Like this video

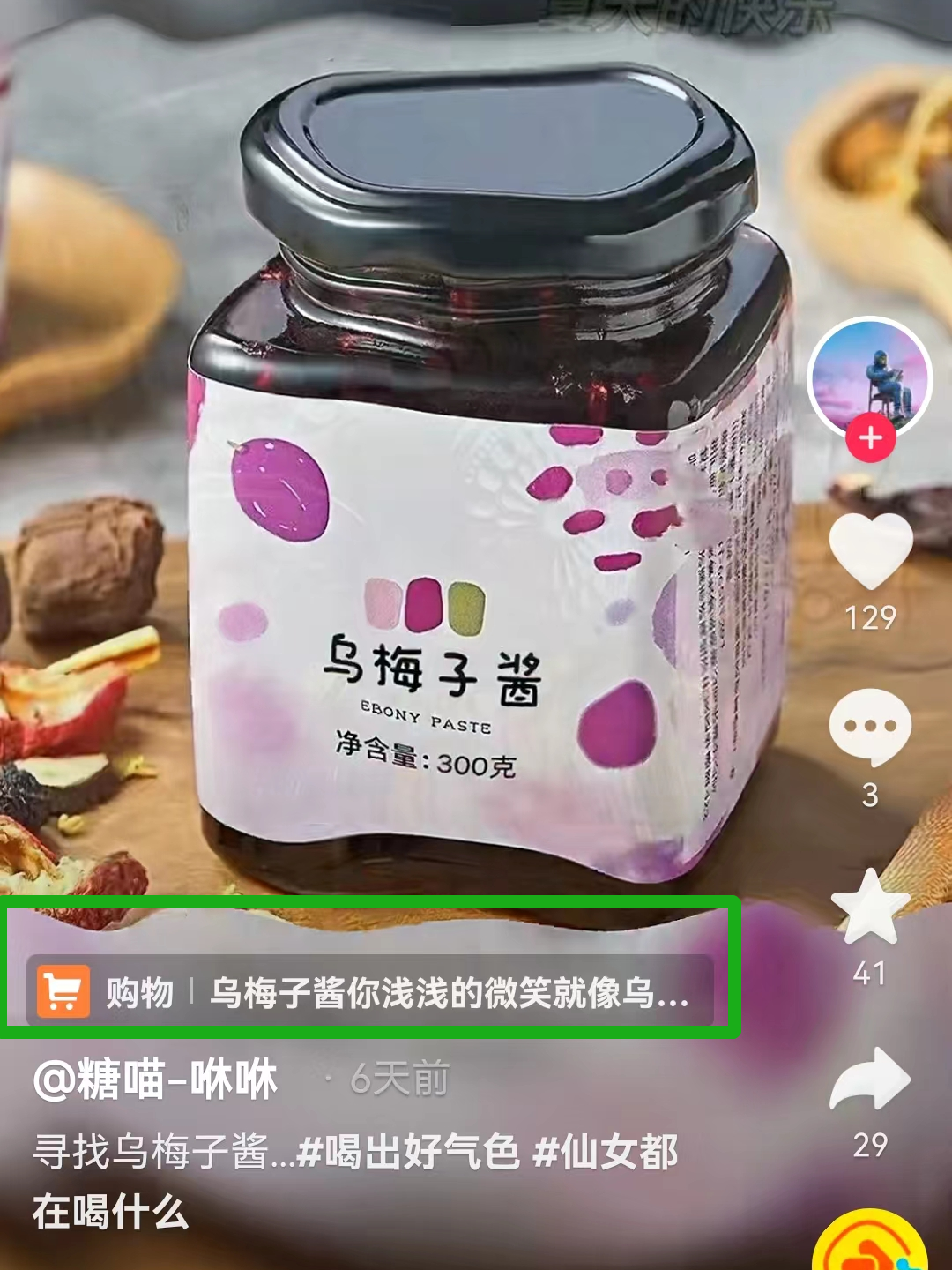[x=870, y=551]
